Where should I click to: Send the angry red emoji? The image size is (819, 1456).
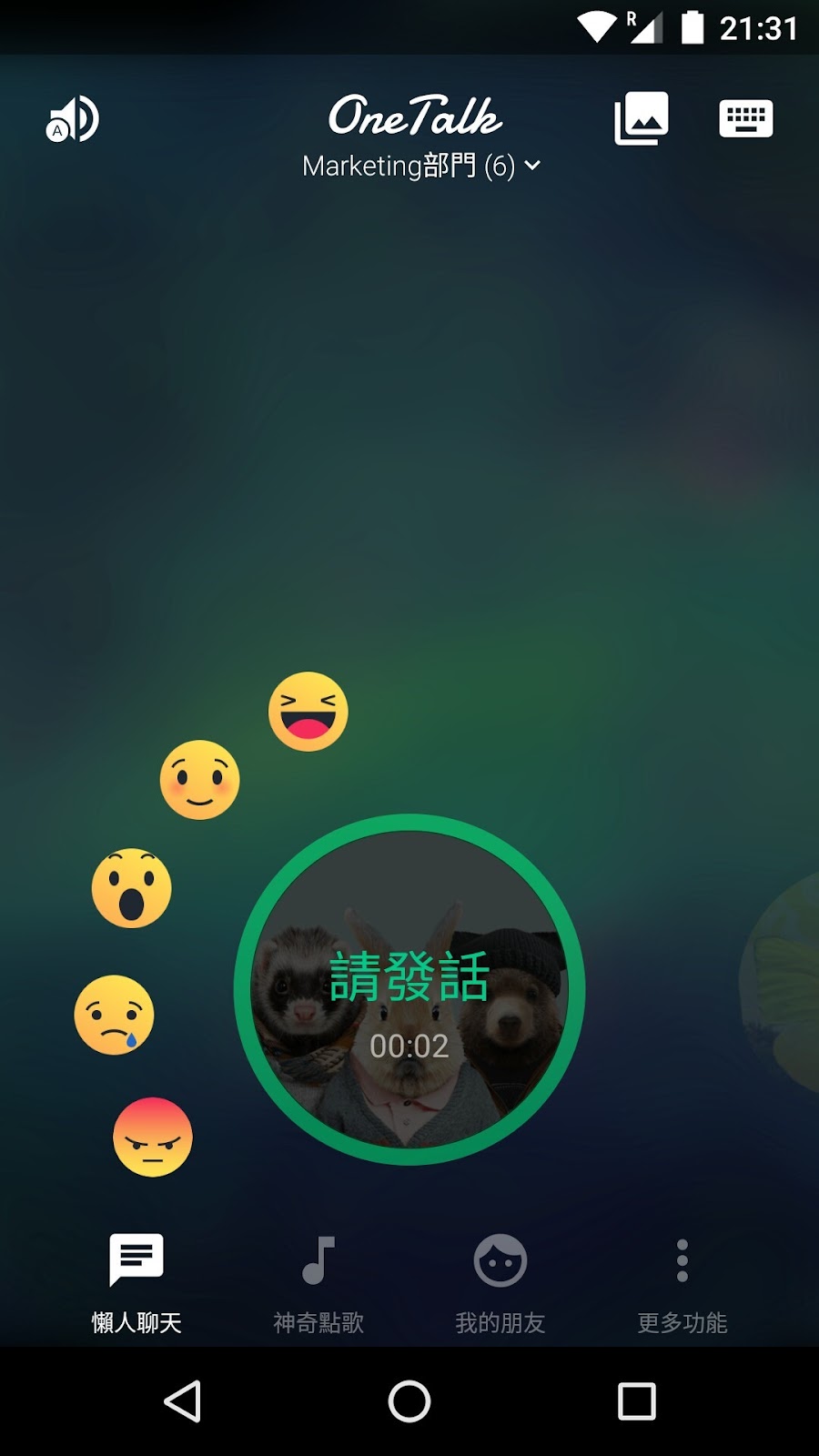[x=153, y=1137]
